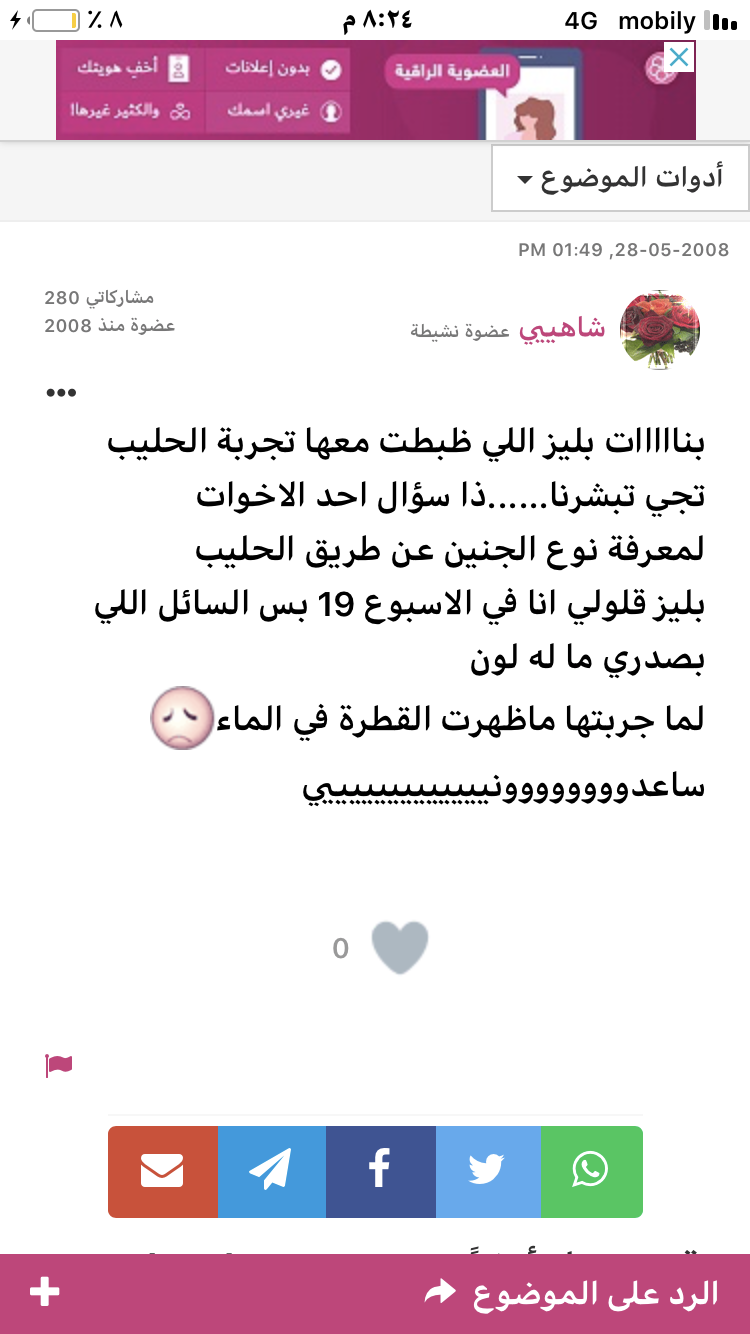This screenshot has width=750, height=1334.
Task: Report the post with the flag icon
Action: [59, 1065]
